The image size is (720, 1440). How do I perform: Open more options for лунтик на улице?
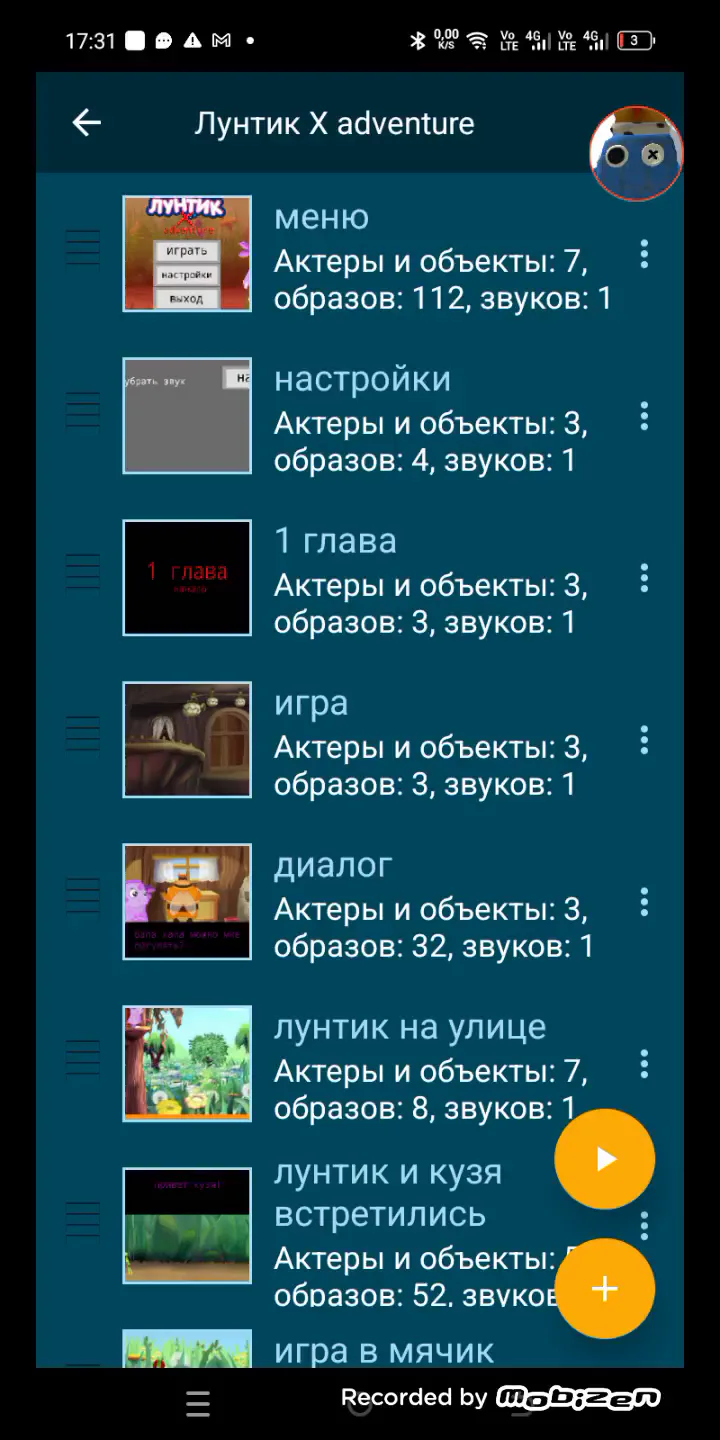pos(644,1064)
